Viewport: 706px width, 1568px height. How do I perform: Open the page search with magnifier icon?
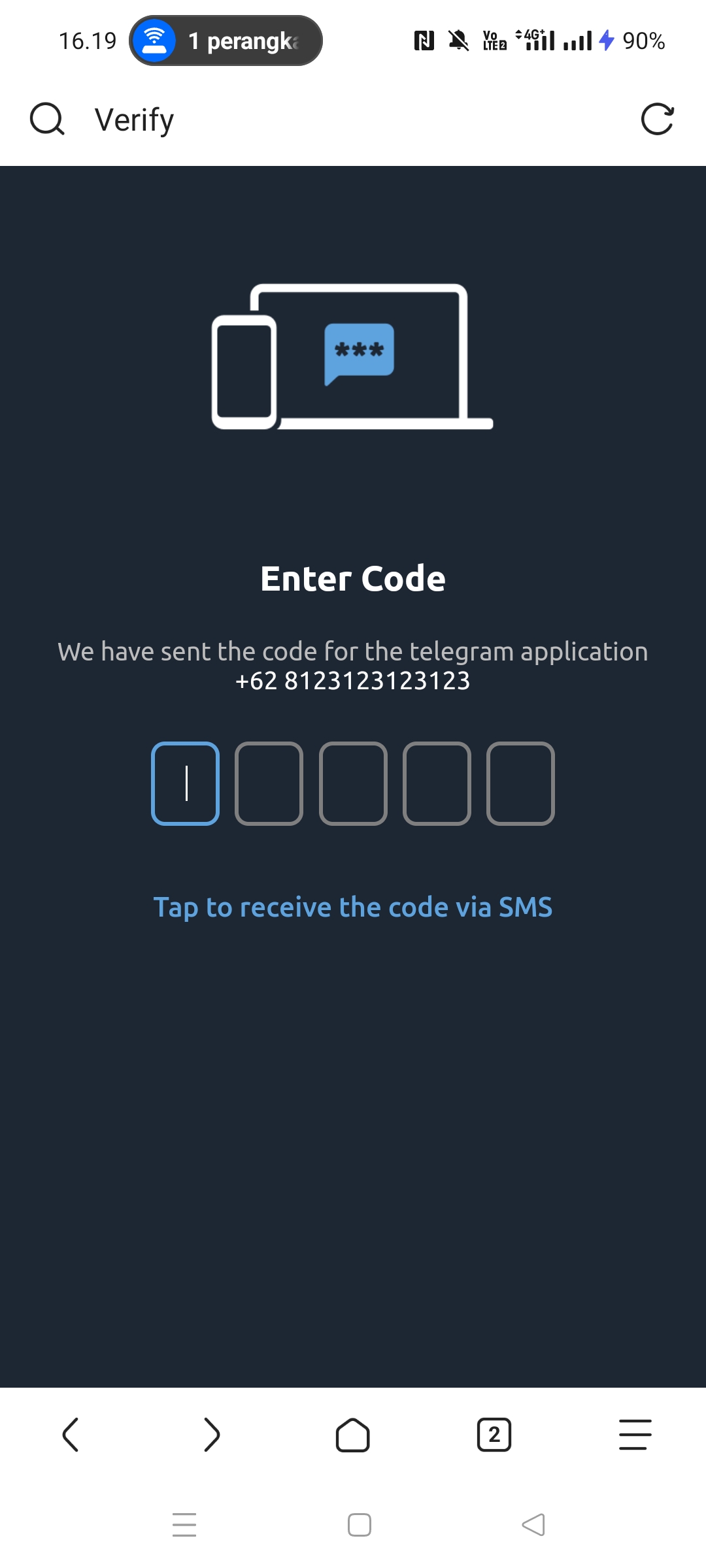point(46,119)
